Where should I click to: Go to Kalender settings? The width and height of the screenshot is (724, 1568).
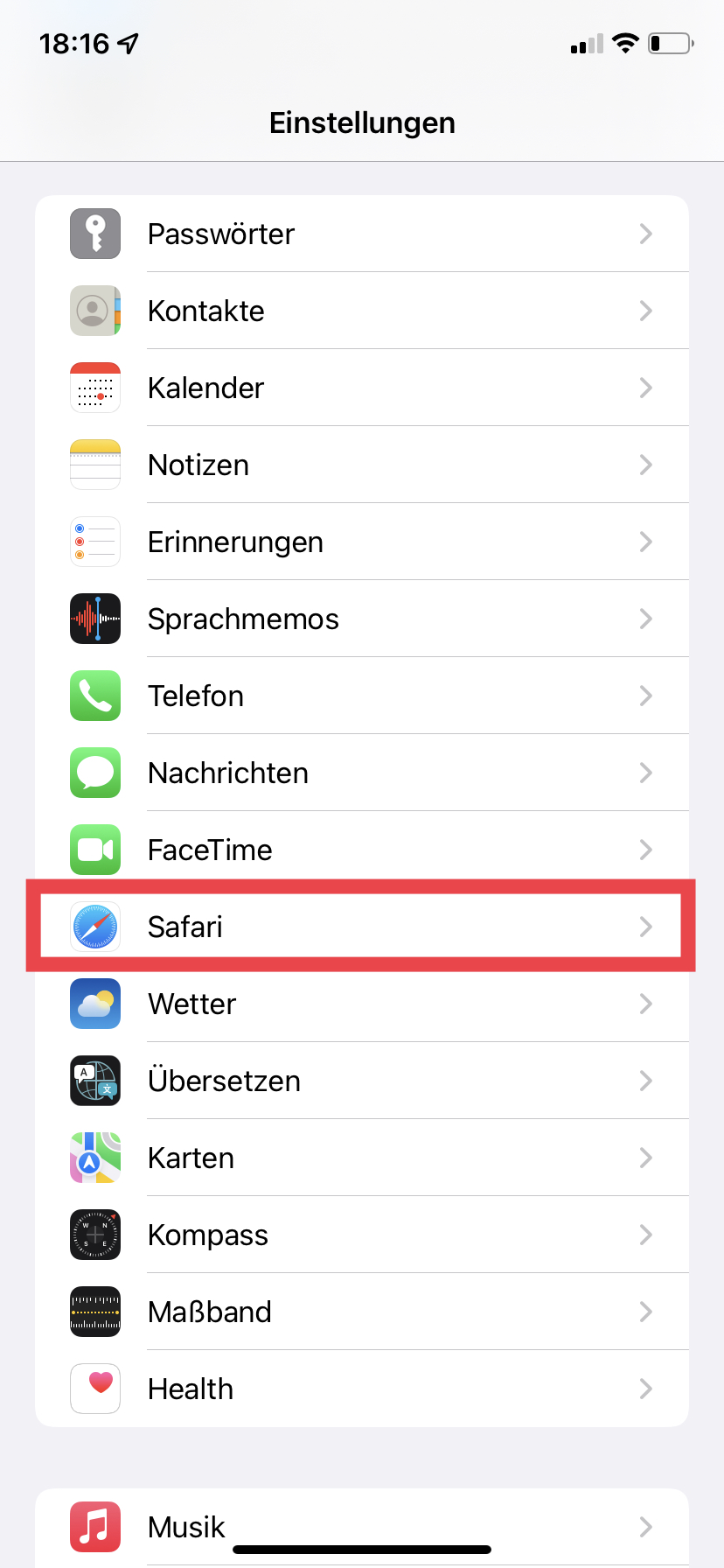(x=362, y=388)
